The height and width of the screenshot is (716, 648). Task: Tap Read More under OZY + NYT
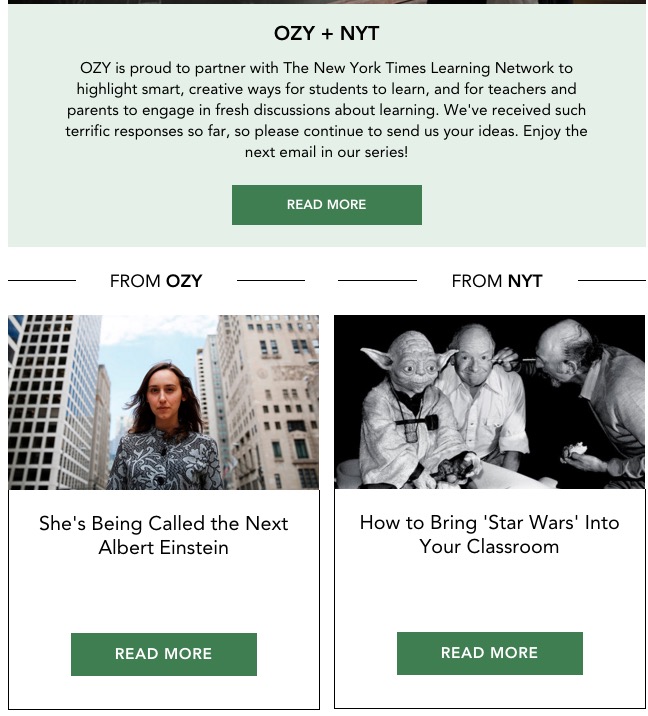pyautogui.click(x=326, y=205)
